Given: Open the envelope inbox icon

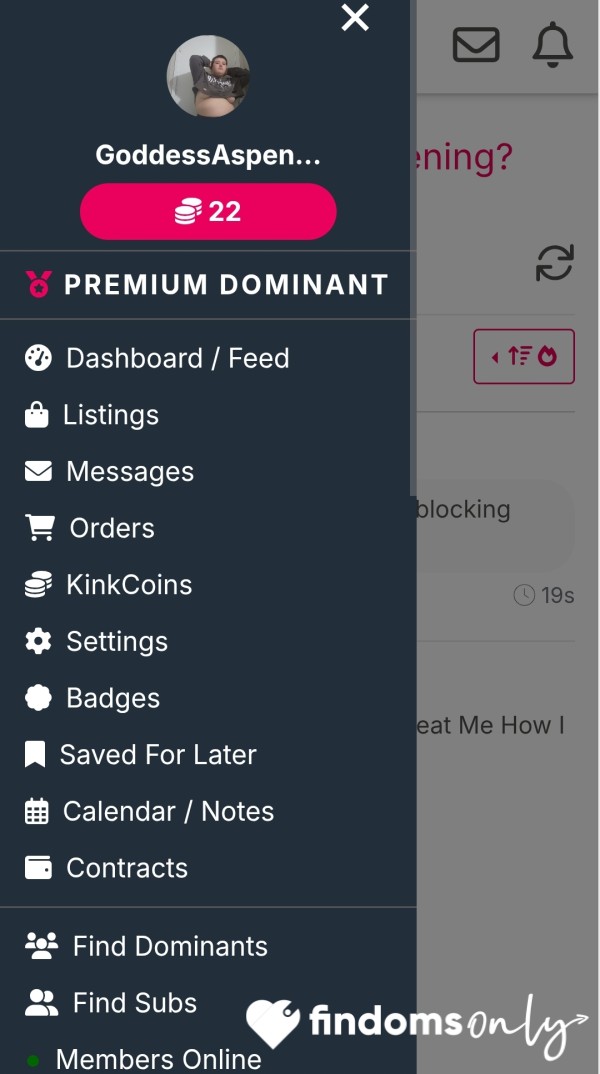Looking at the screenshot, I should [476, 45].
